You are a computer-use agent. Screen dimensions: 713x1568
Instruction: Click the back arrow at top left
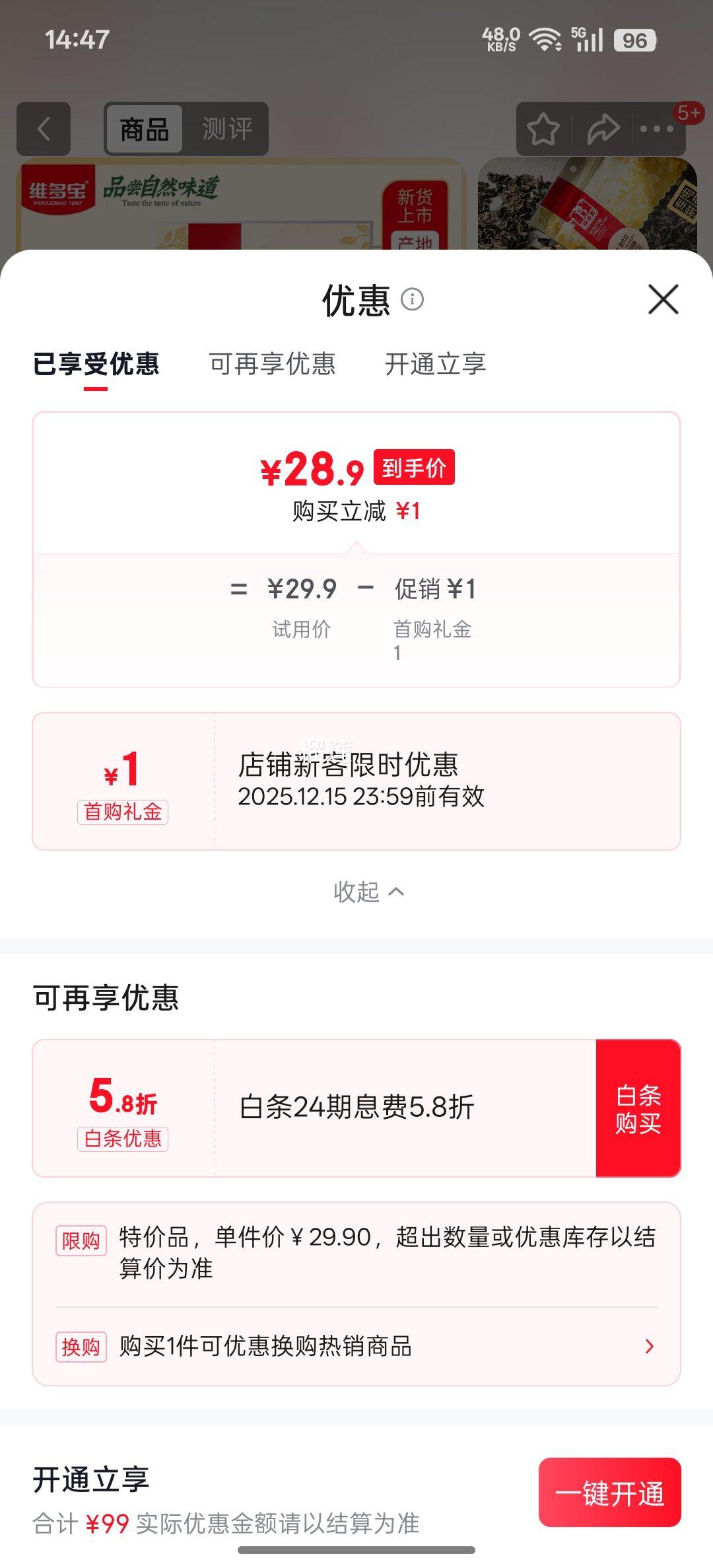44,129
